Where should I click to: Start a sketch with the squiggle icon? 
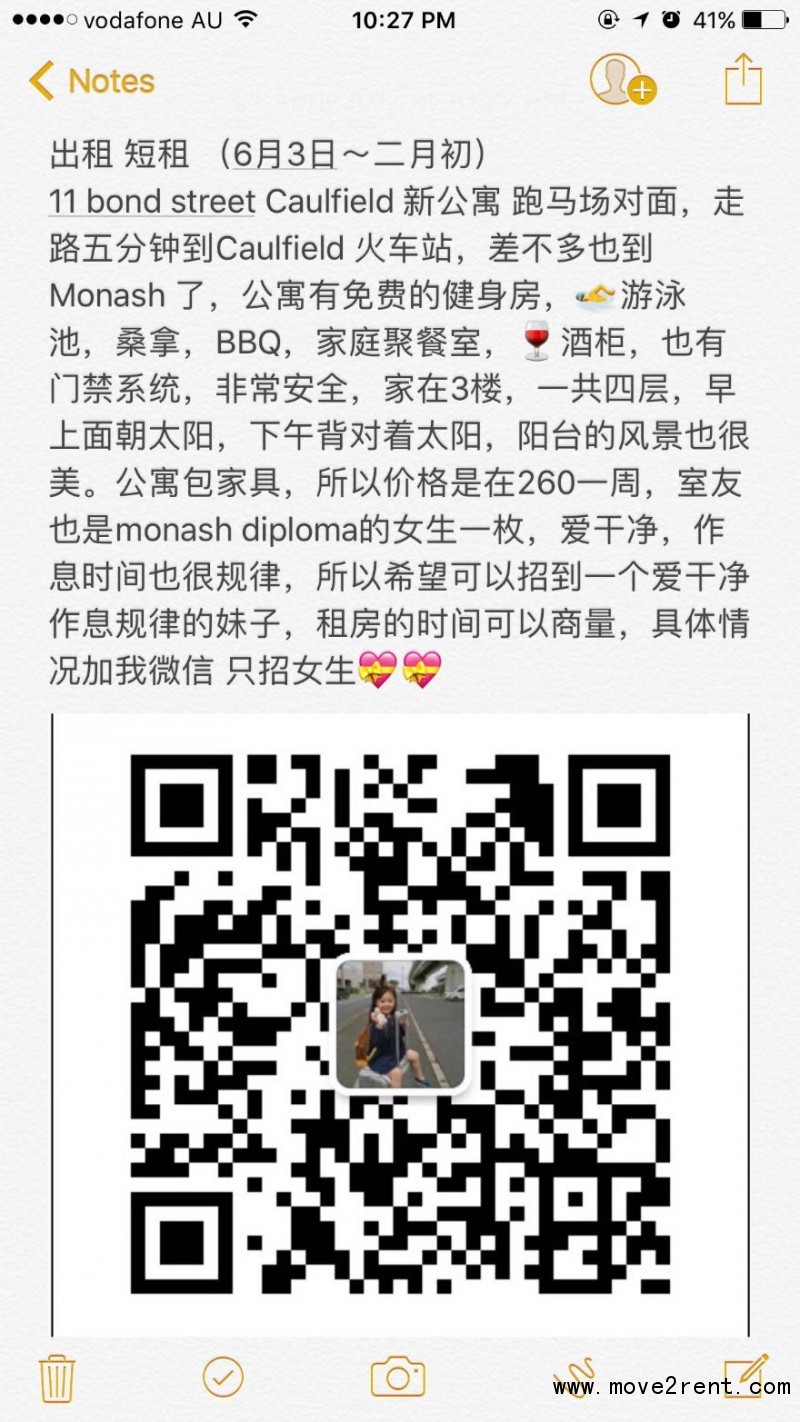(x=576, y=1377)
